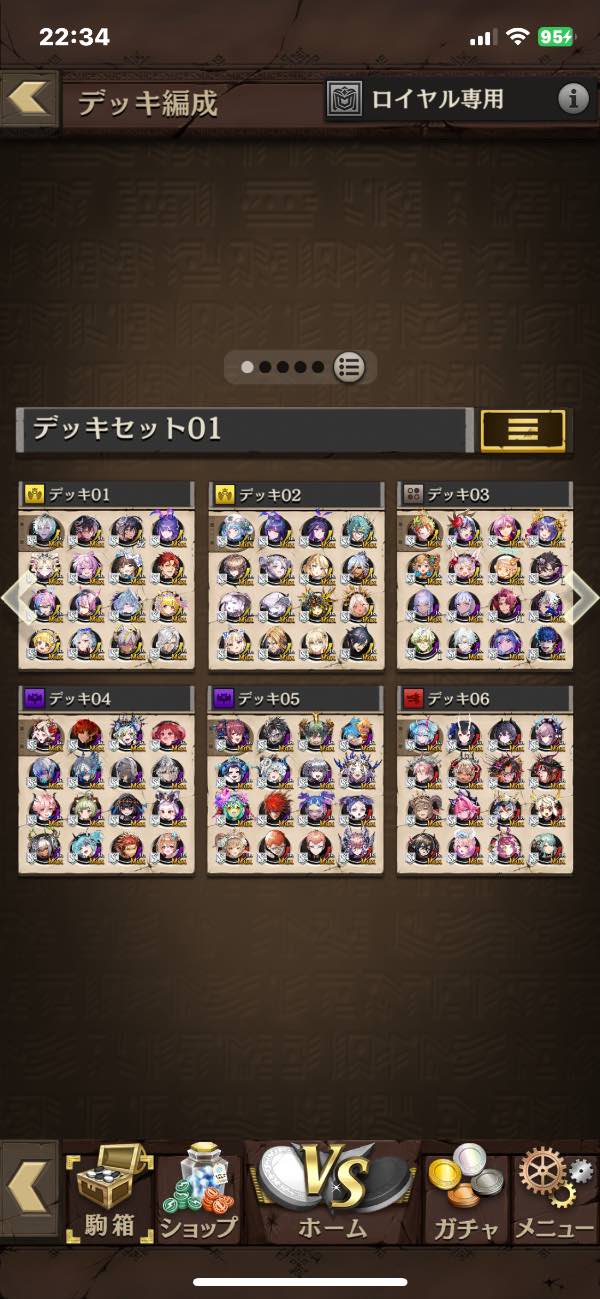This screenshot has width=600, height=1299.
Task: Open the ガチャ tab
Action: tap(465, 1194)
